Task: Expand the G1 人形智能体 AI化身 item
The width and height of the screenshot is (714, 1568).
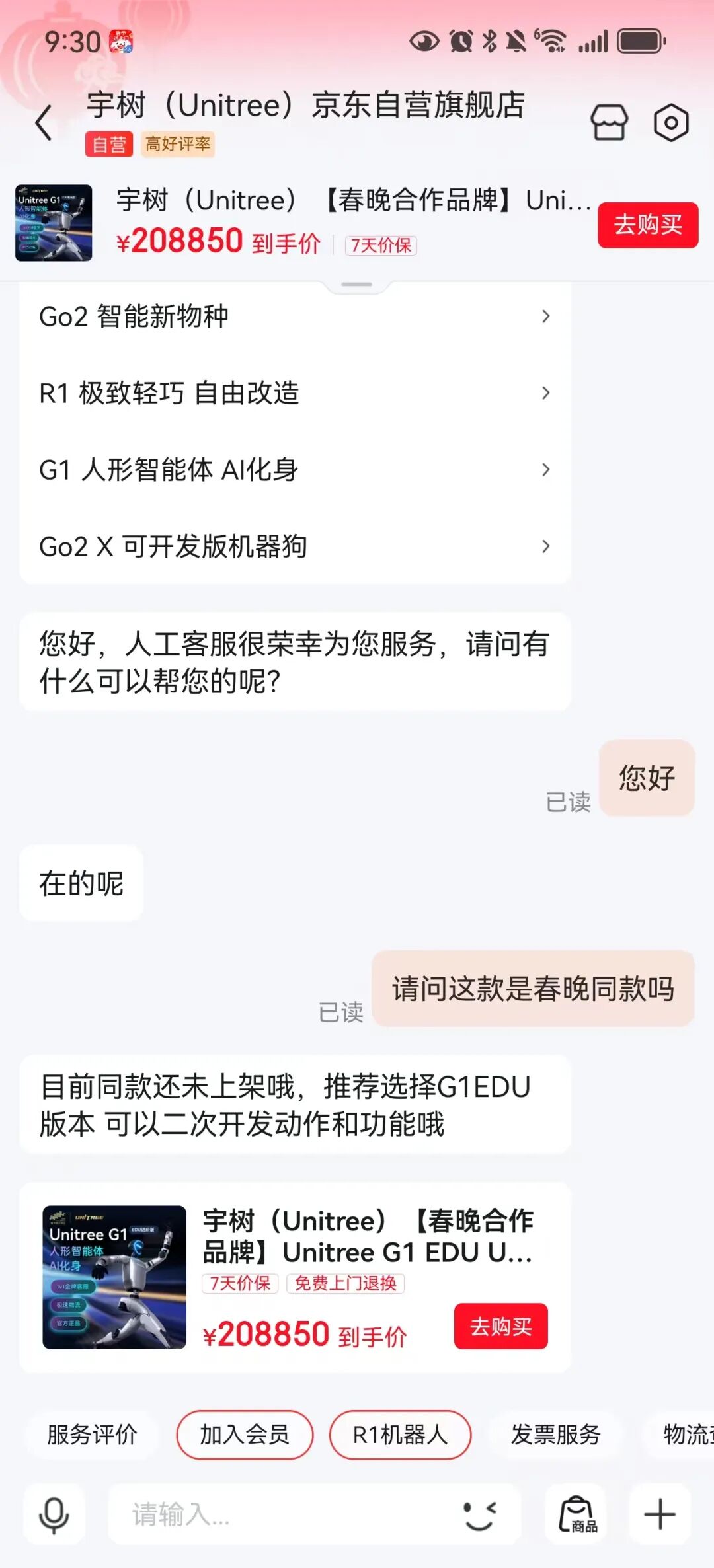Action: pos(296,470)
